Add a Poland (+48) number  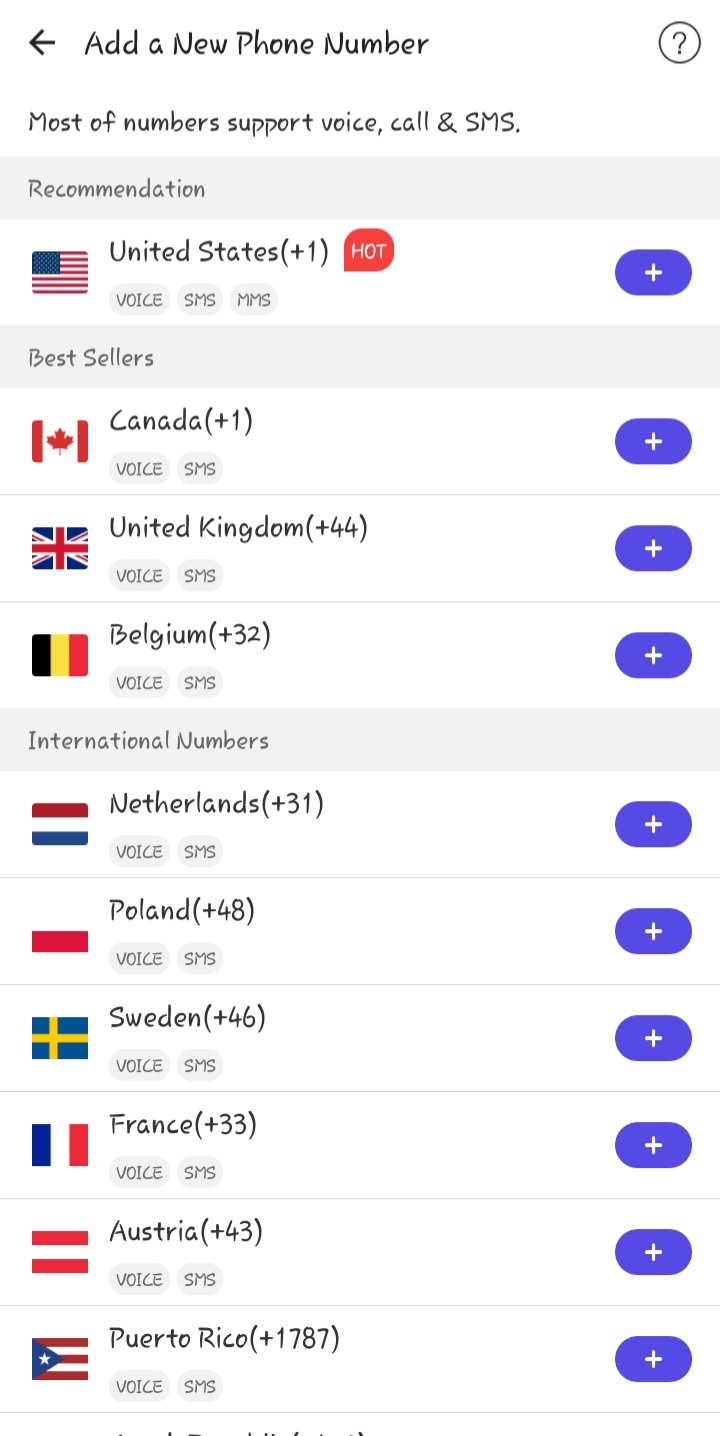(x=653, y=932)
